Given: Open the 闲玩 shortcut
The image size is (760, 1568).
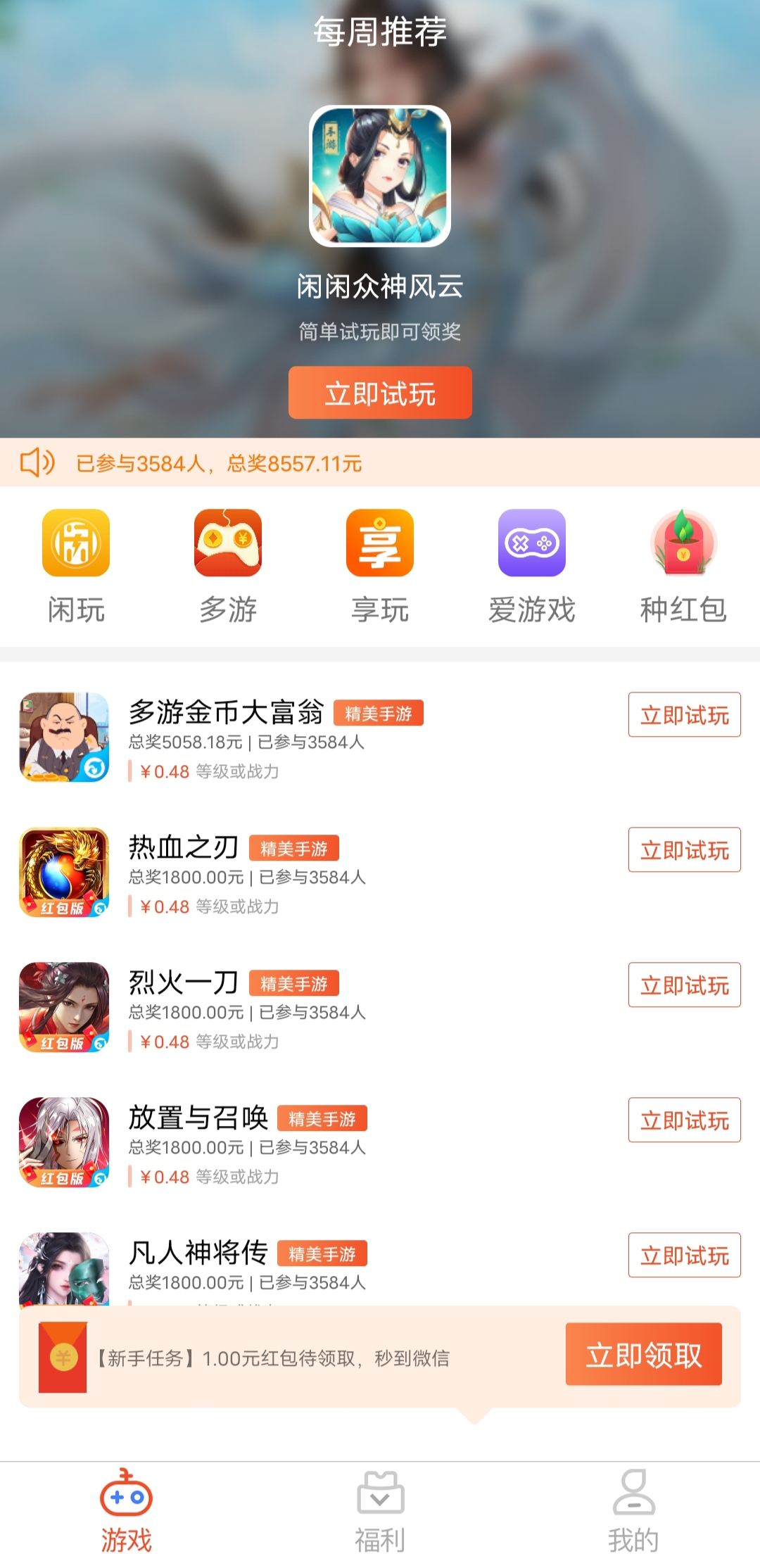Looking at the screenshot, I should (x=76, y=567).
